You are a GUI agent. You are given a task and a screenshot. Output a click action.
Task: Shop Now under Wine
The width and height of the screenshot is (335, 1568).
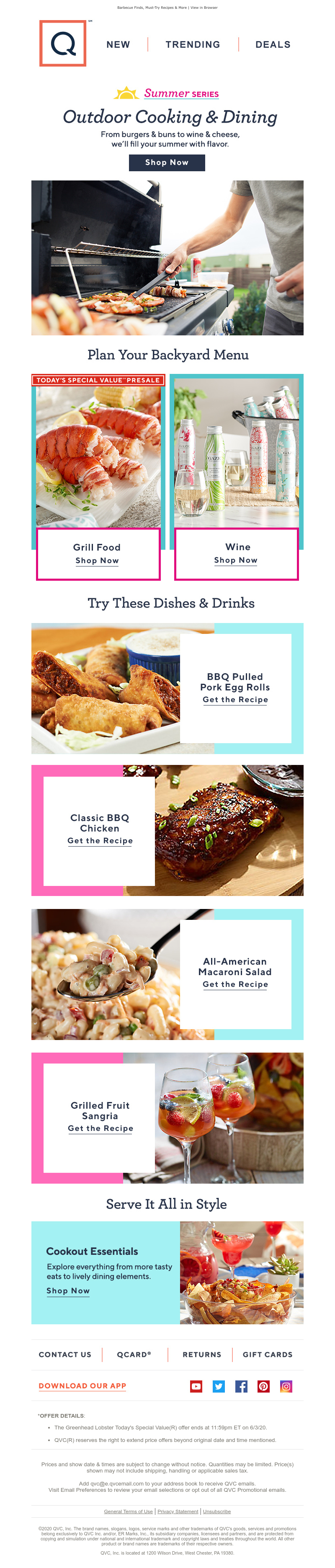(x=236, y=560)
